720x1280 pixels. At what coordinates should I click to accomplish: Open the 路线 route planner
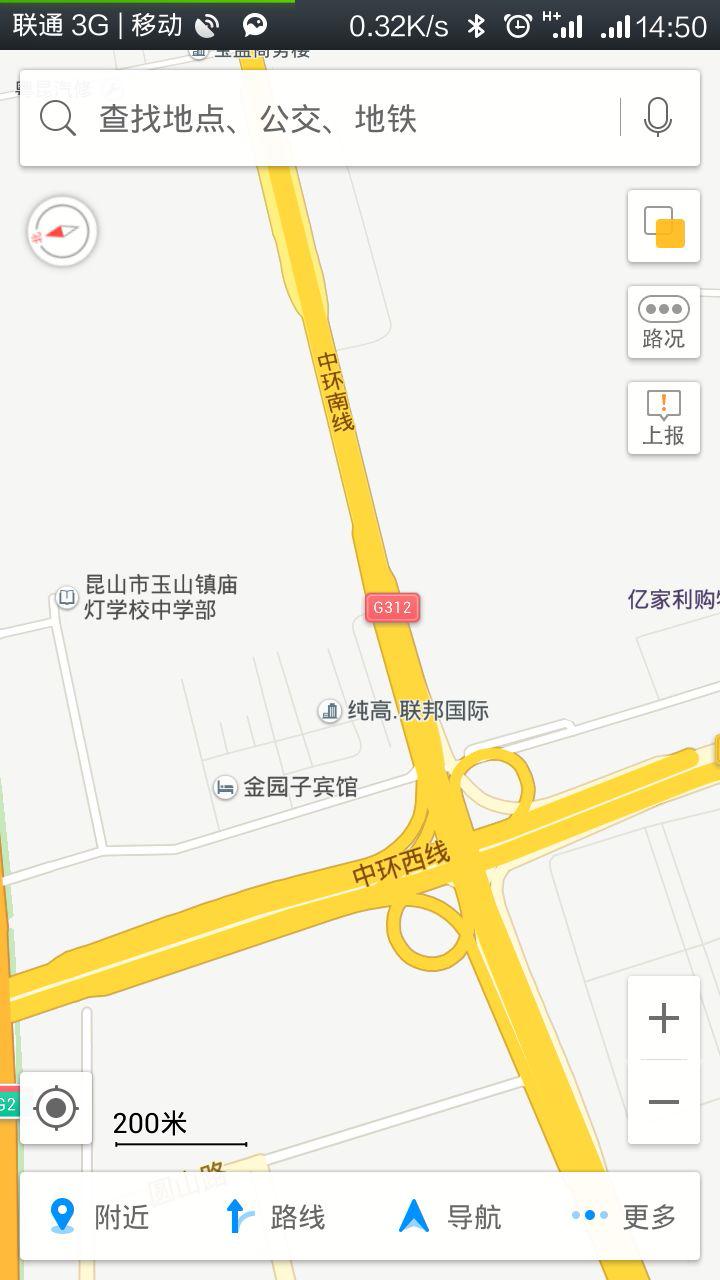click(x=275, y=1217)
